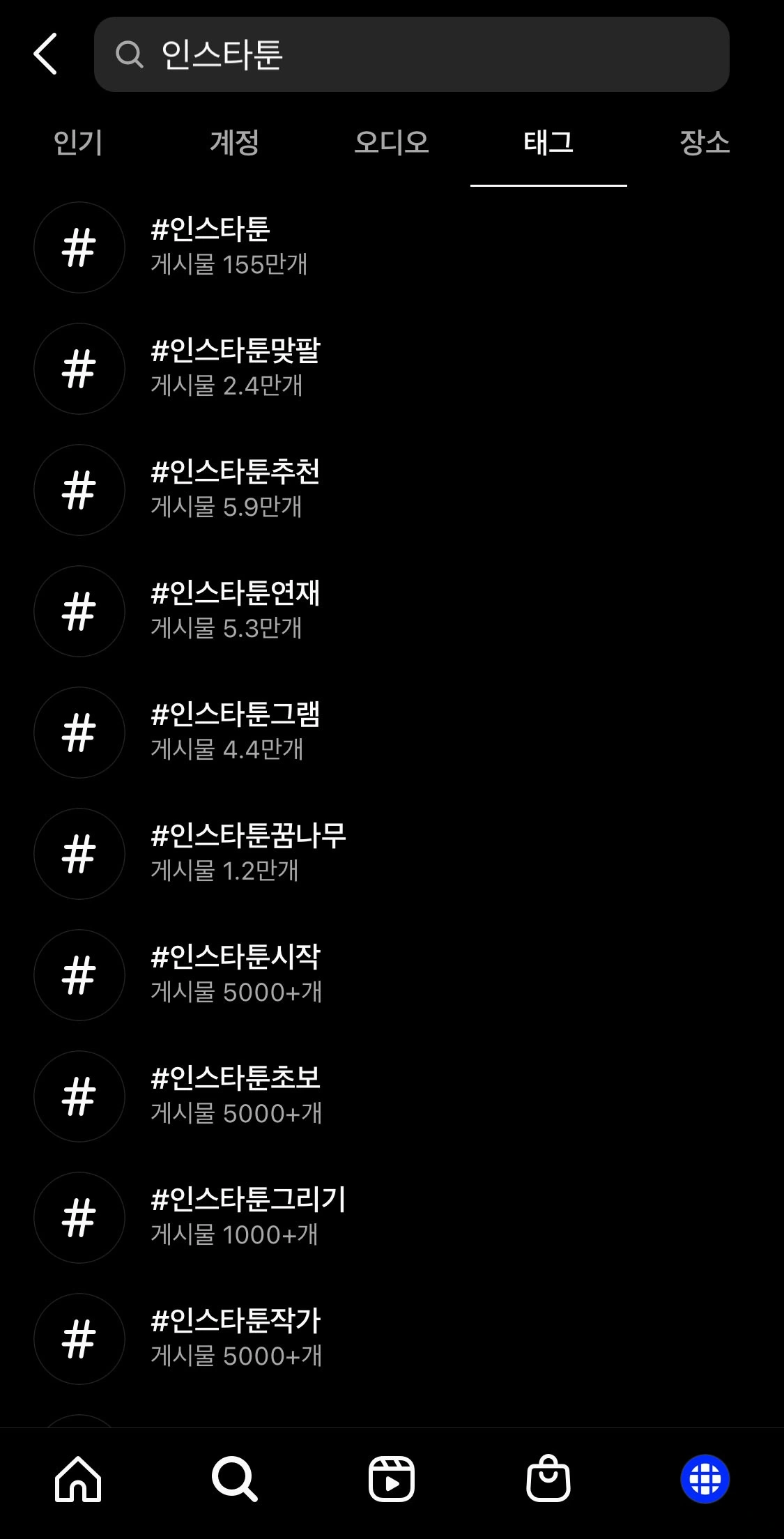The image size is (784, 1539).
Task: Open the #인스타툰연재 hashtag
Action: [392, 611]
